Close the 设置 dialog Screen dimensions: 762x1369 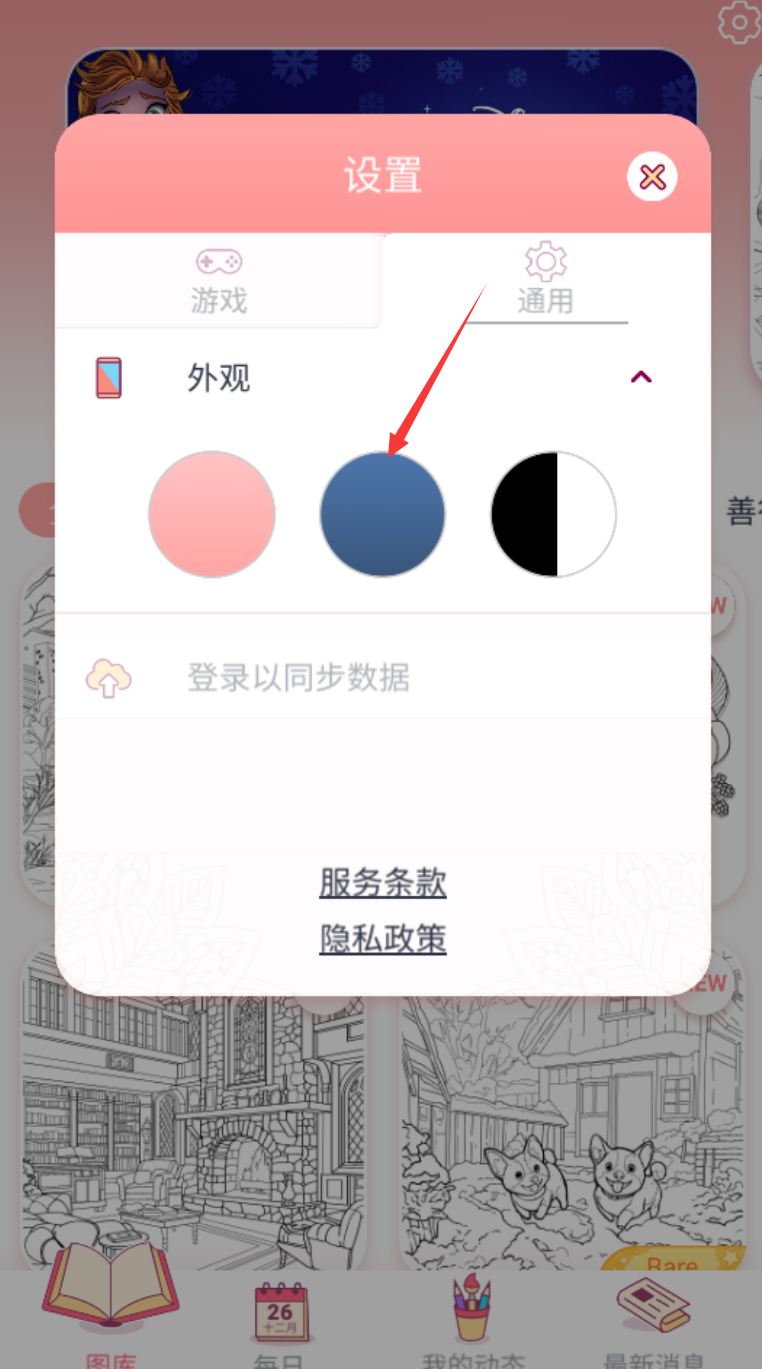coord(652,178)
